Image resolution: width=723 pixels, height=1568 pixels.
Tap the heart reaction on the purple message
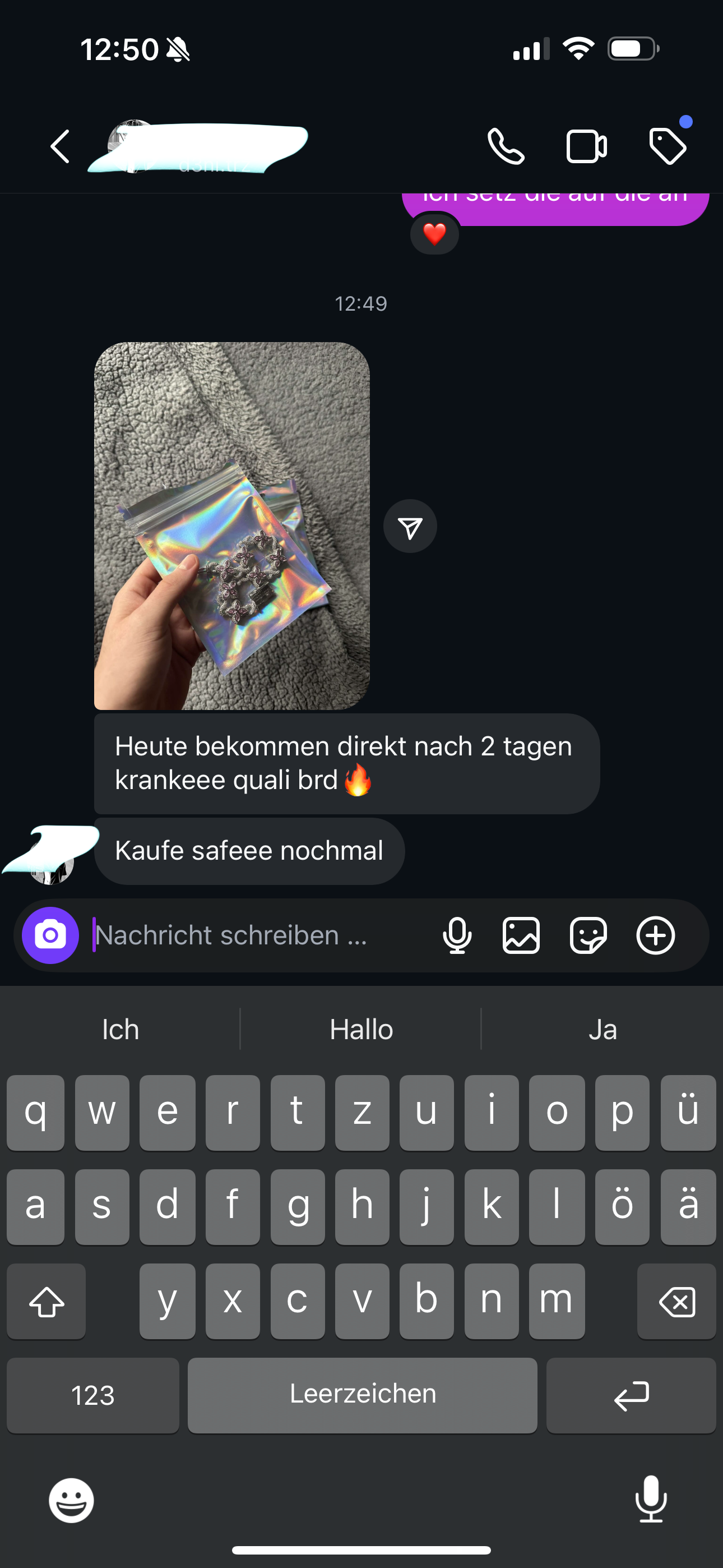click(x=434, y=234)
